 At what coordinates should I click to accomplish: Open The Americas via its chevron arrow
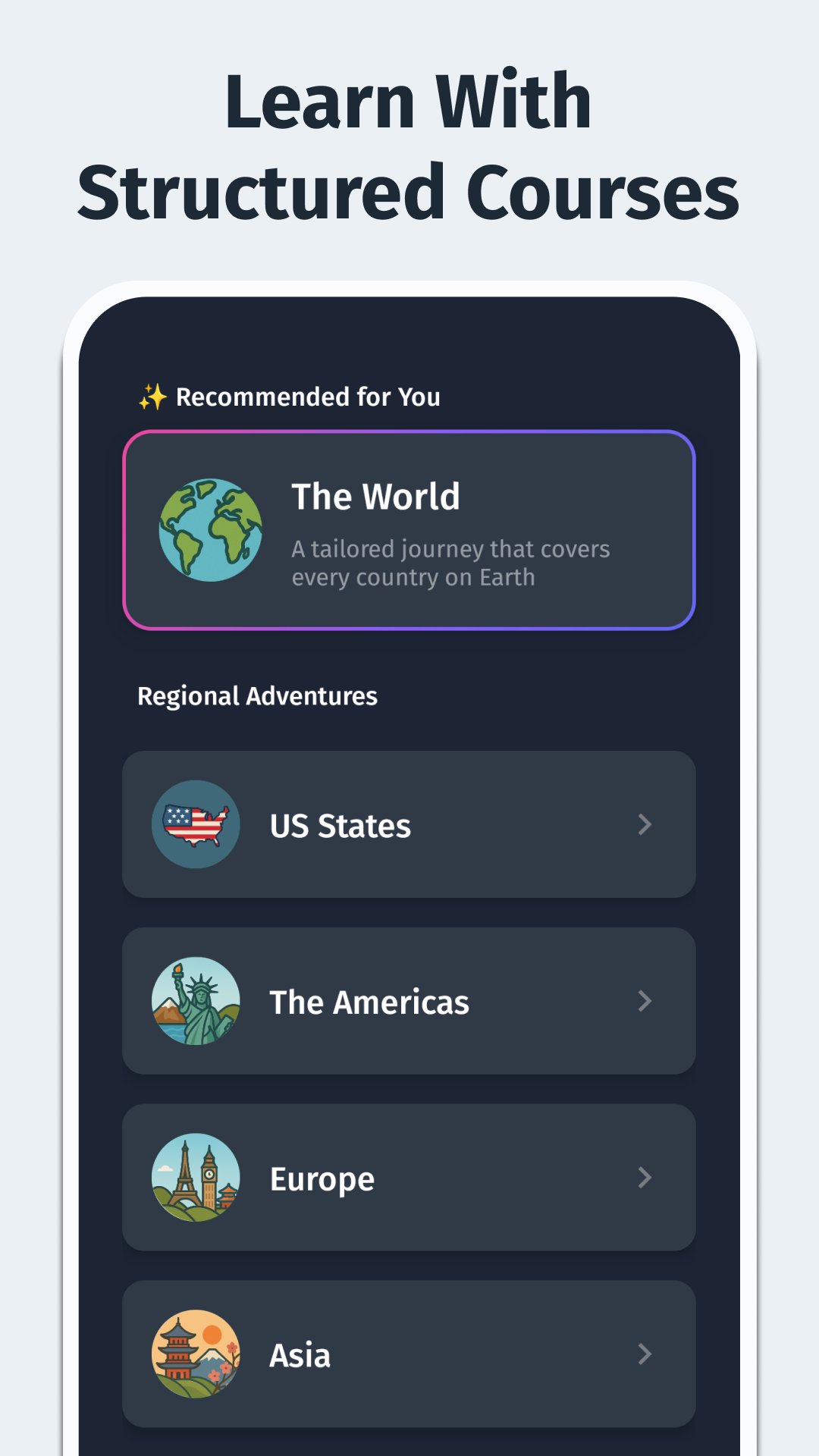(644, 1001)
